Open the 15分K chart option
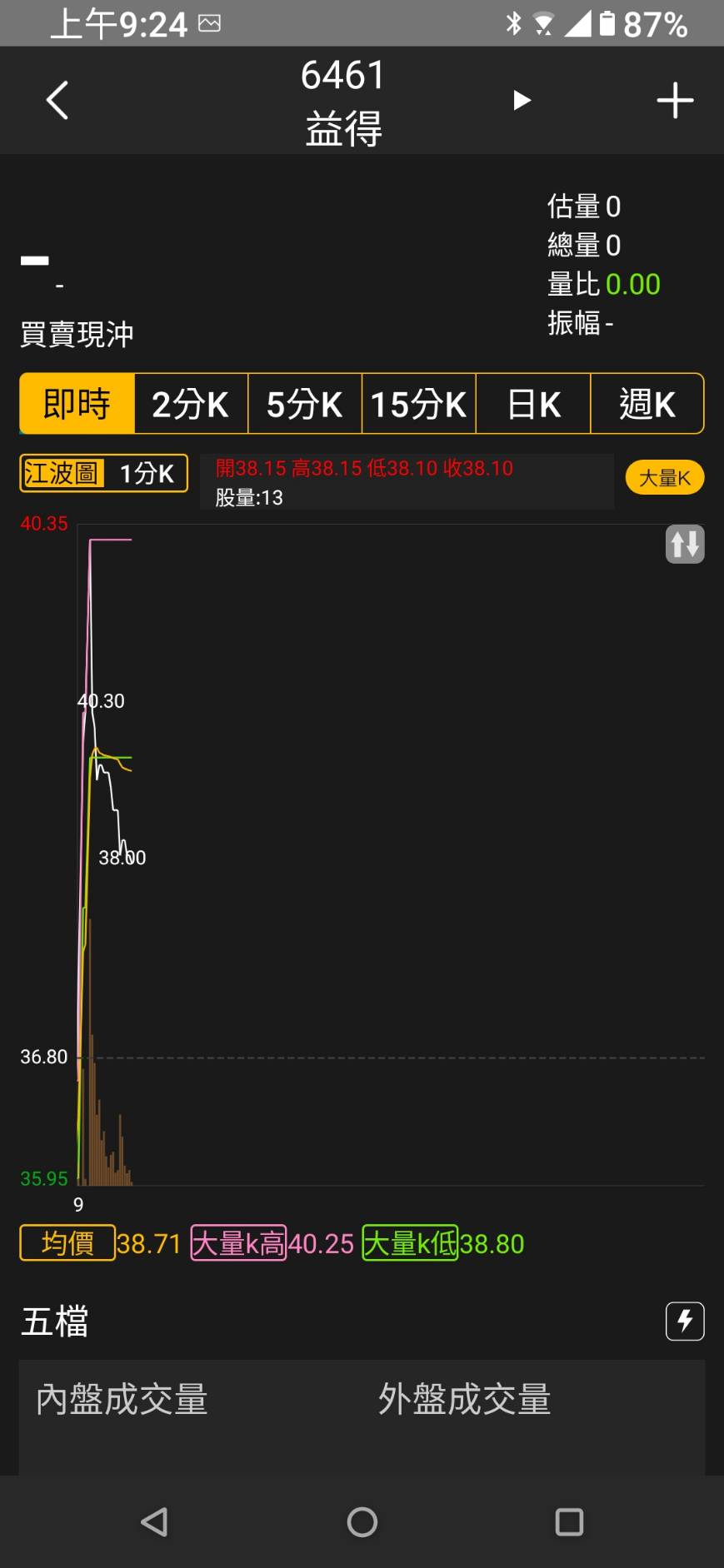The width and height of the screenshot is (724, 1568). coord(418,404)
